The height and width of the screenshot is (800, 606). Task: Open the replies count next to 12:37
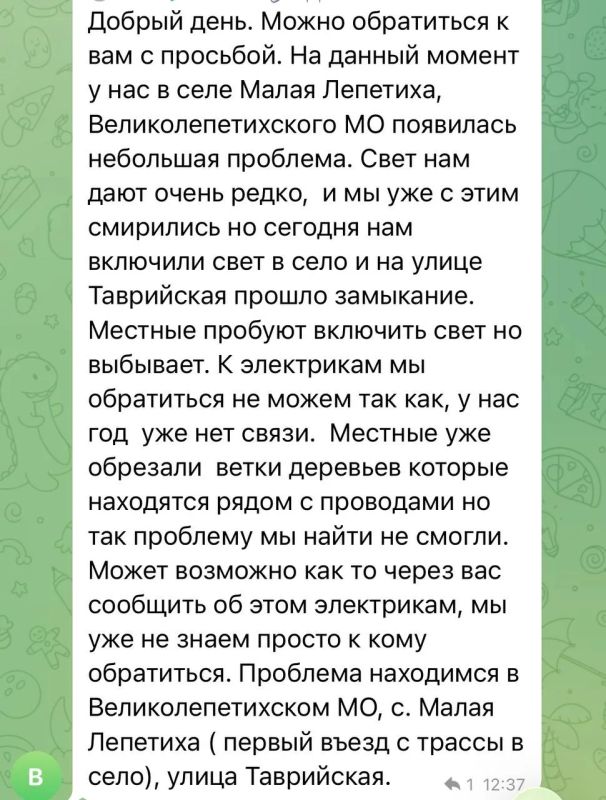pos(460,784)
